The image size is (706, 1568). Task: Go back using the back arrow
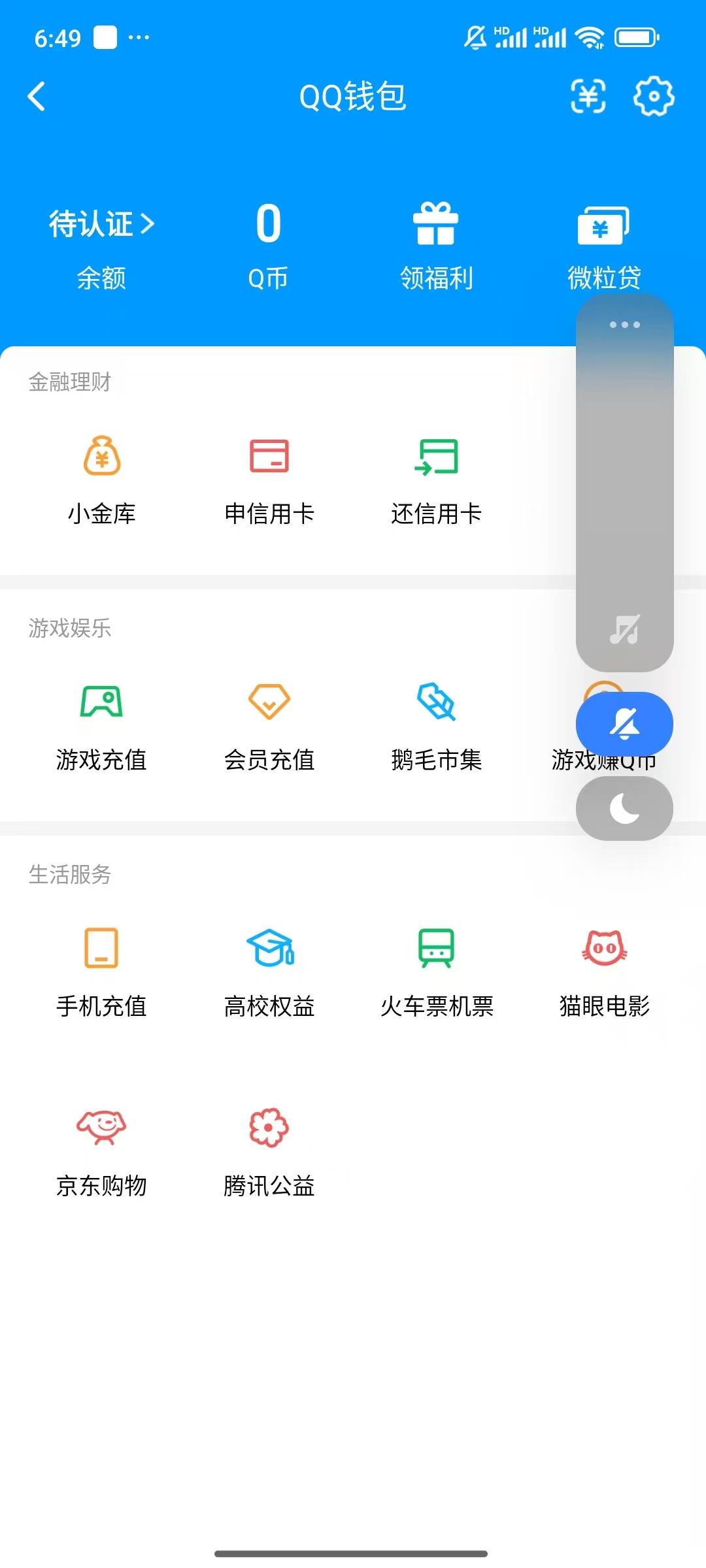(x=37, y=97)
